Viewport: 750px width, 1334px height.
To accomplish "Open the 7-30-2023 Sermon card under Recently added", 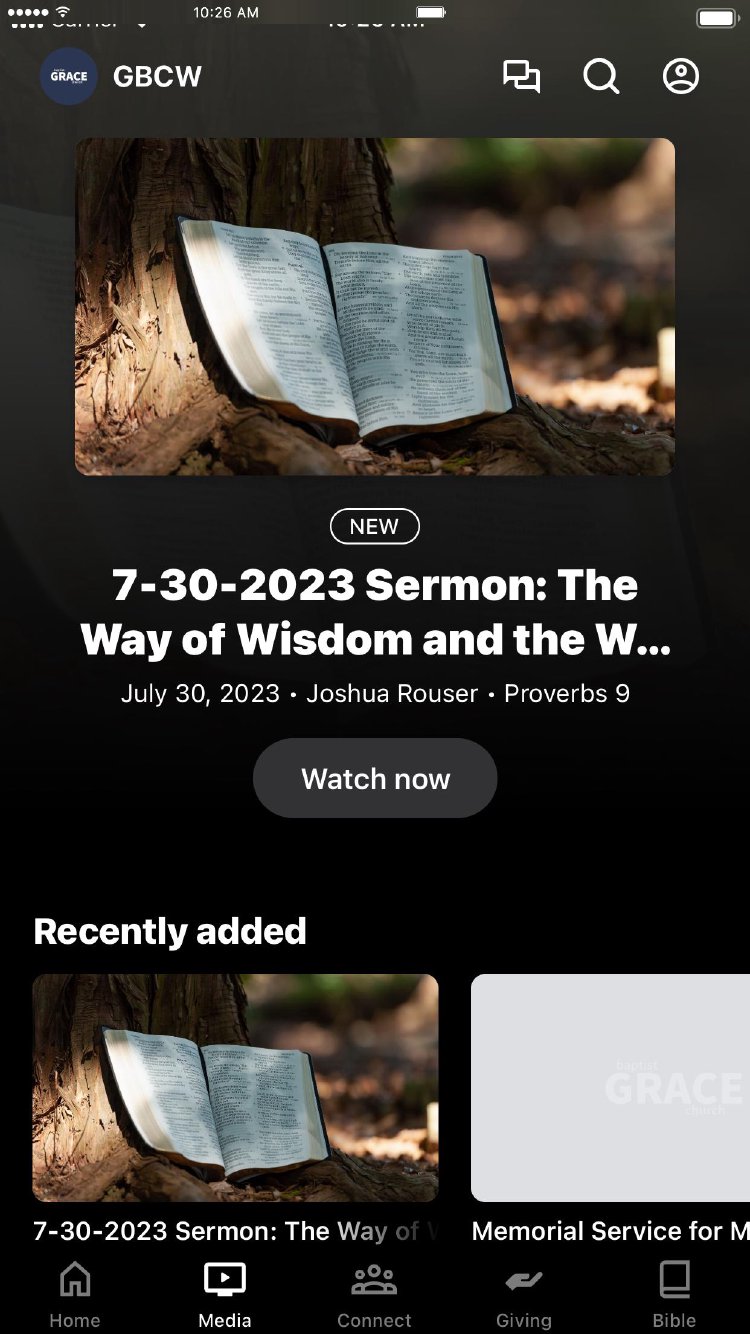I will tap(236, 1088).
